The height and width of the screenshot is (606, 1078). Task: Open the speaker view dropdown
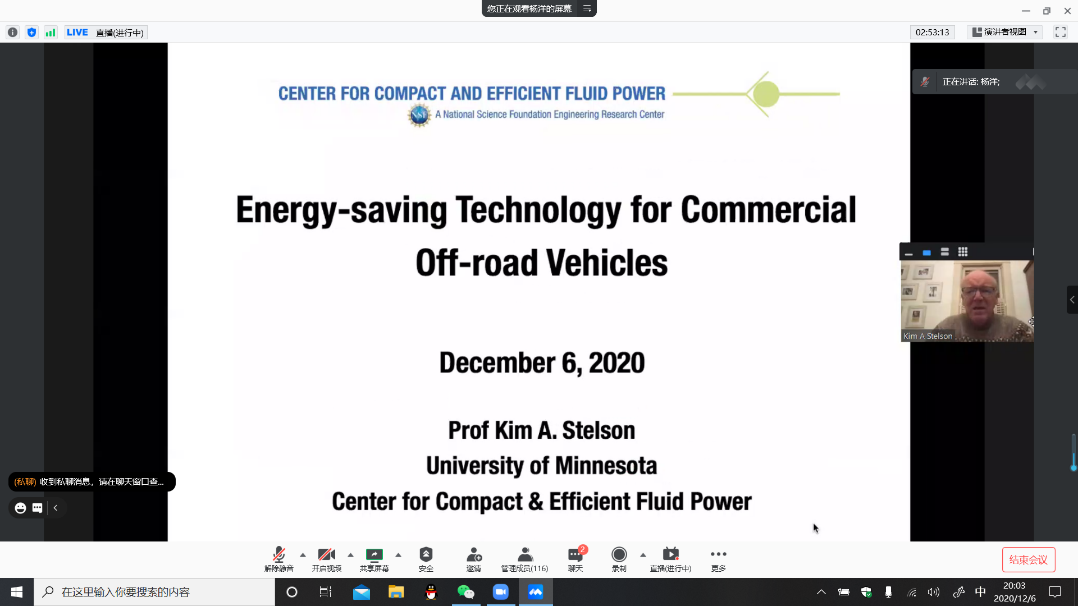click(1005, 32)
